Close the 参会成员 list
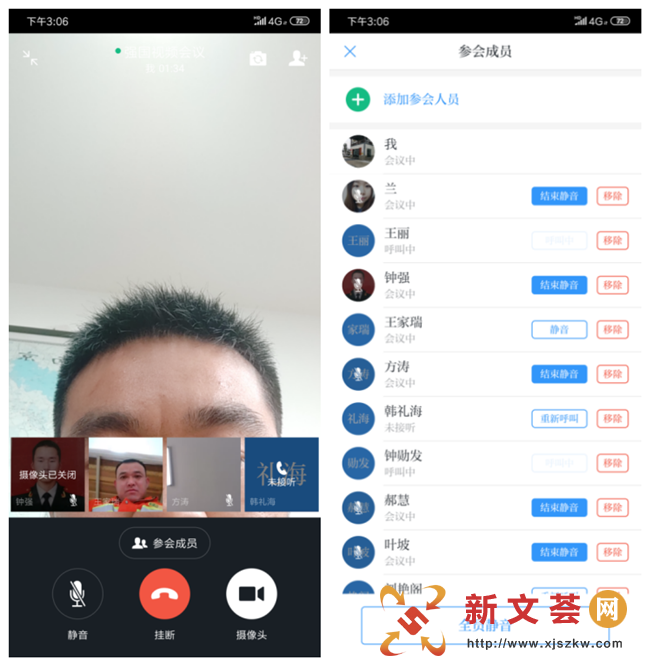 350,52
